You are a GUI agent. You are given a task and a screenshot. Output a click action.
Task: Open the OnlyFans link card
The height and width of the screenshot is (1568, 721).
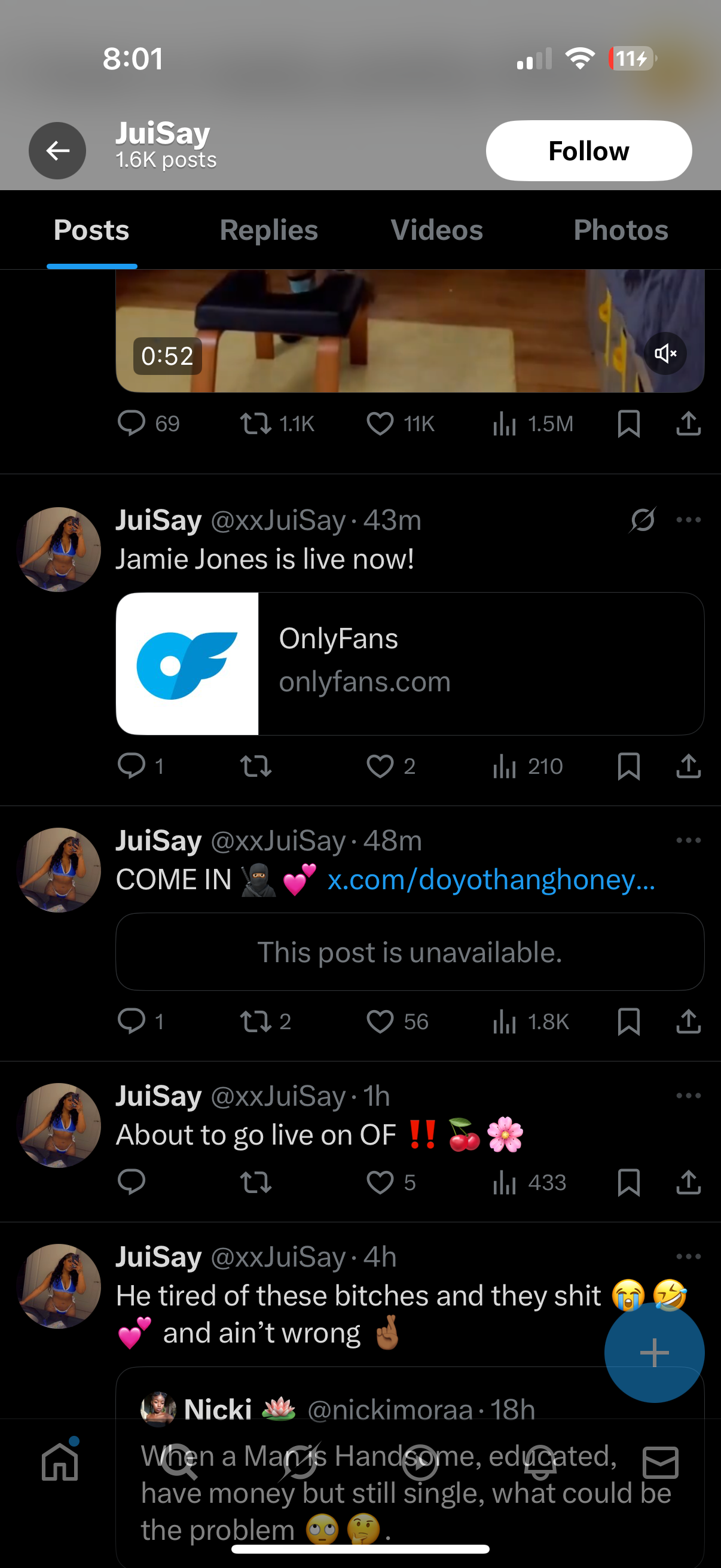tap(410, 663)
